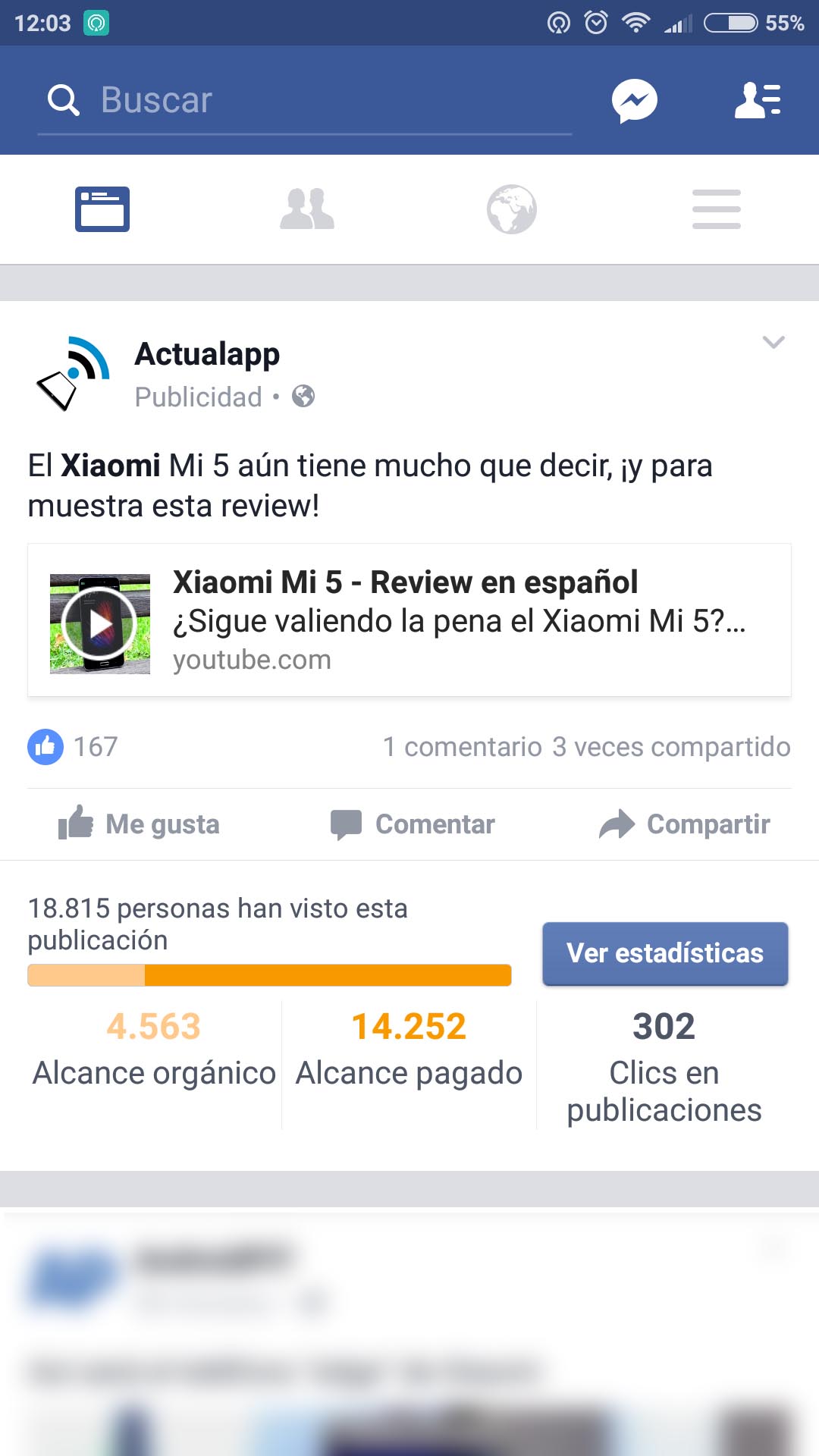Switch to the notifications globe tab
Screen dimensions: 819x1456
pyautogui.click(x=512, y=209)
